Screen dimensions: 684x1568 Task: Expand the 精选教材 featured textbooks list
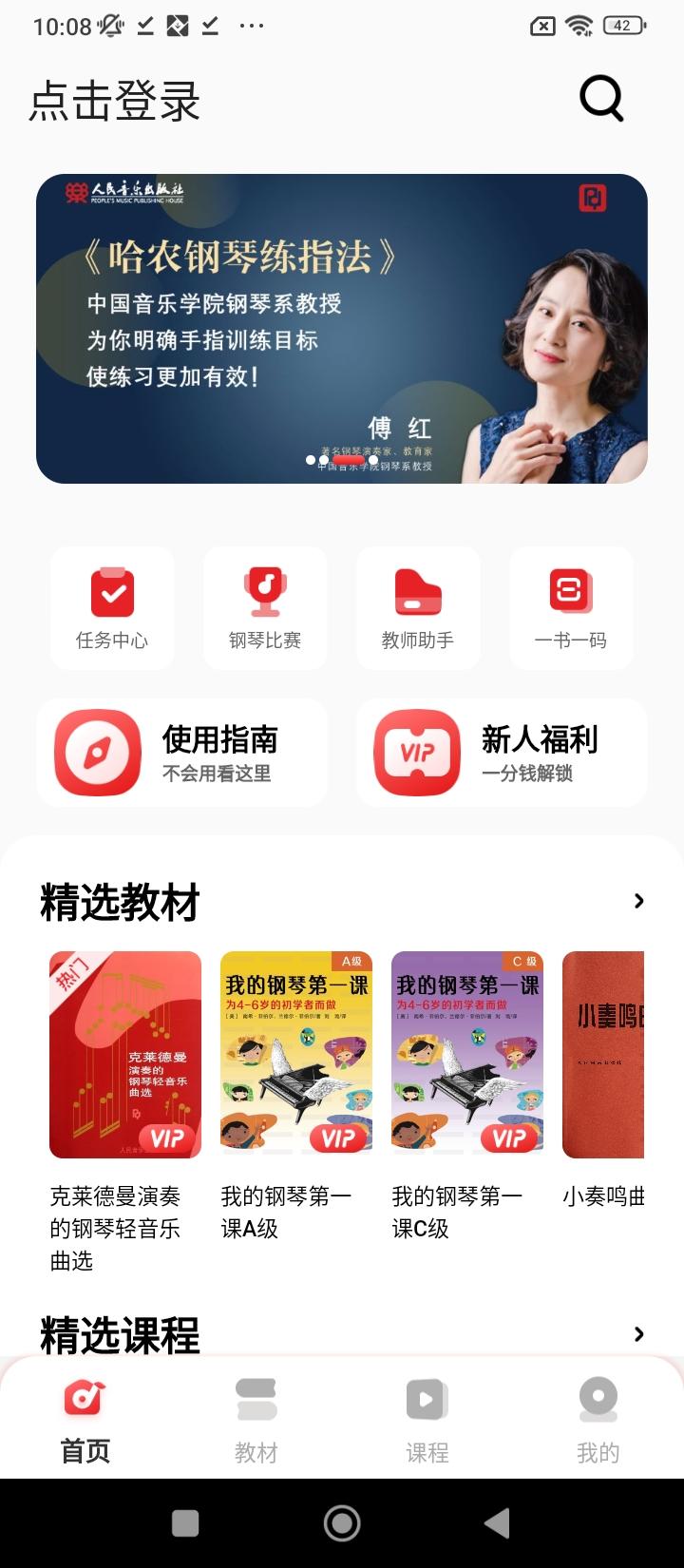tap(638, 901)
